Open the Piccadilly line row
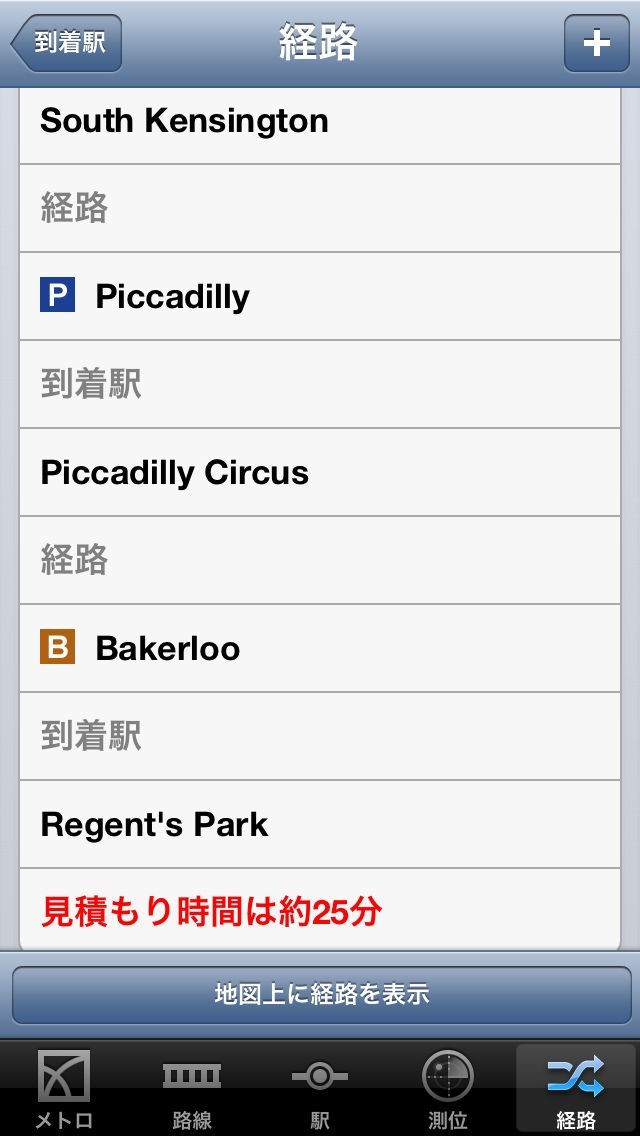 point(320,297)
